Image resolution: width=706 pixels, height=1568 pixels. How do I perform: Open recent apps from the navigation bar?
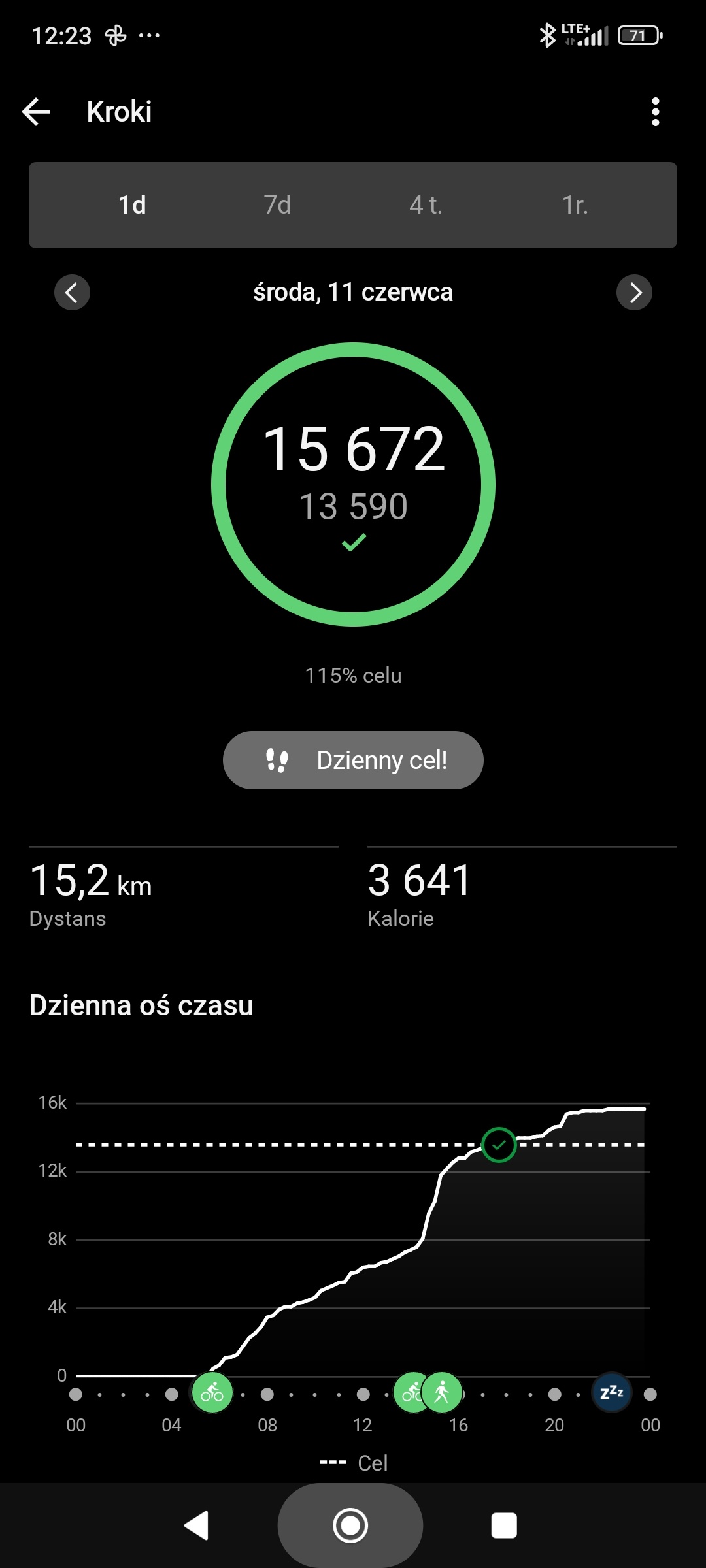[x=503, y=1526]
